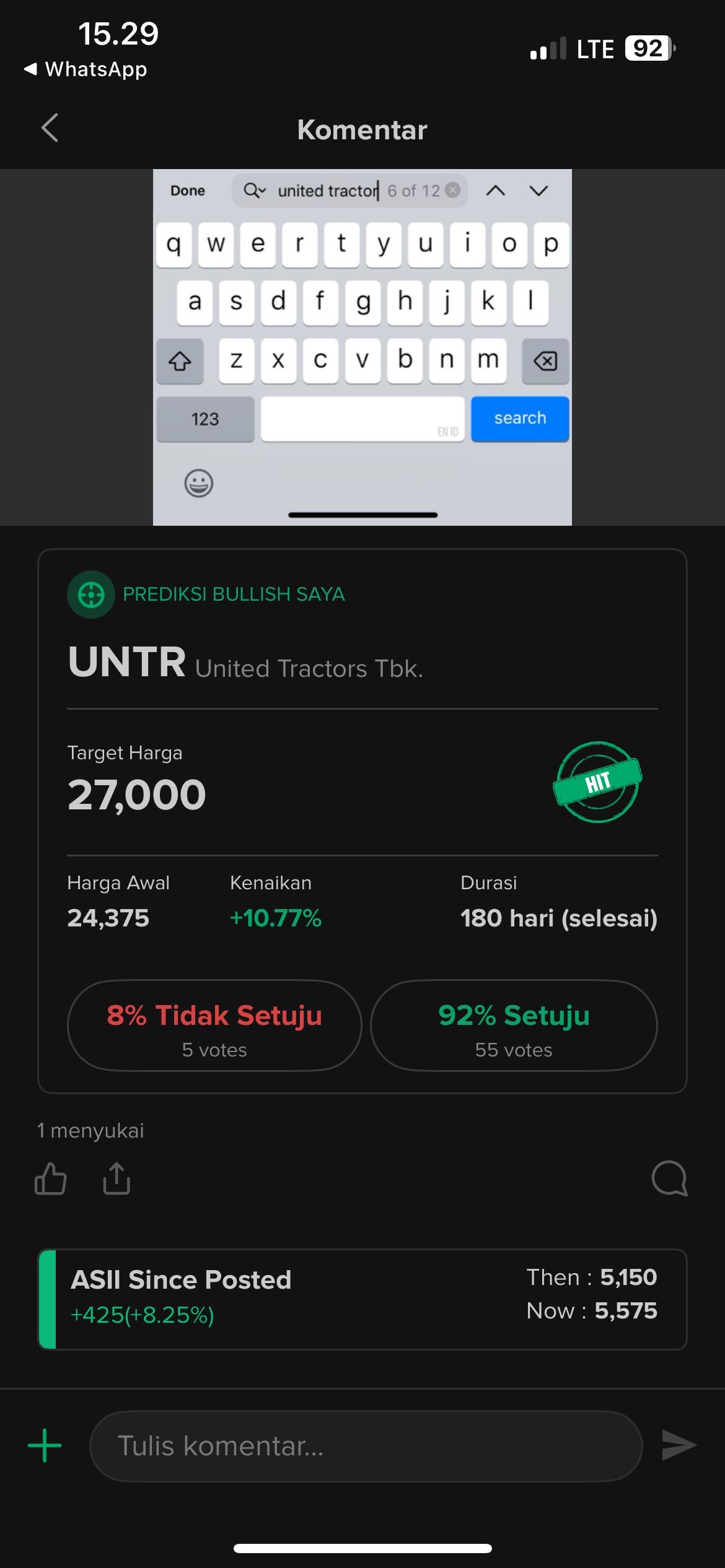The width and height of the screenshot is (725, 1568).
Task: Open UNTR United Tractors prediction card
Action: point(362,663)
